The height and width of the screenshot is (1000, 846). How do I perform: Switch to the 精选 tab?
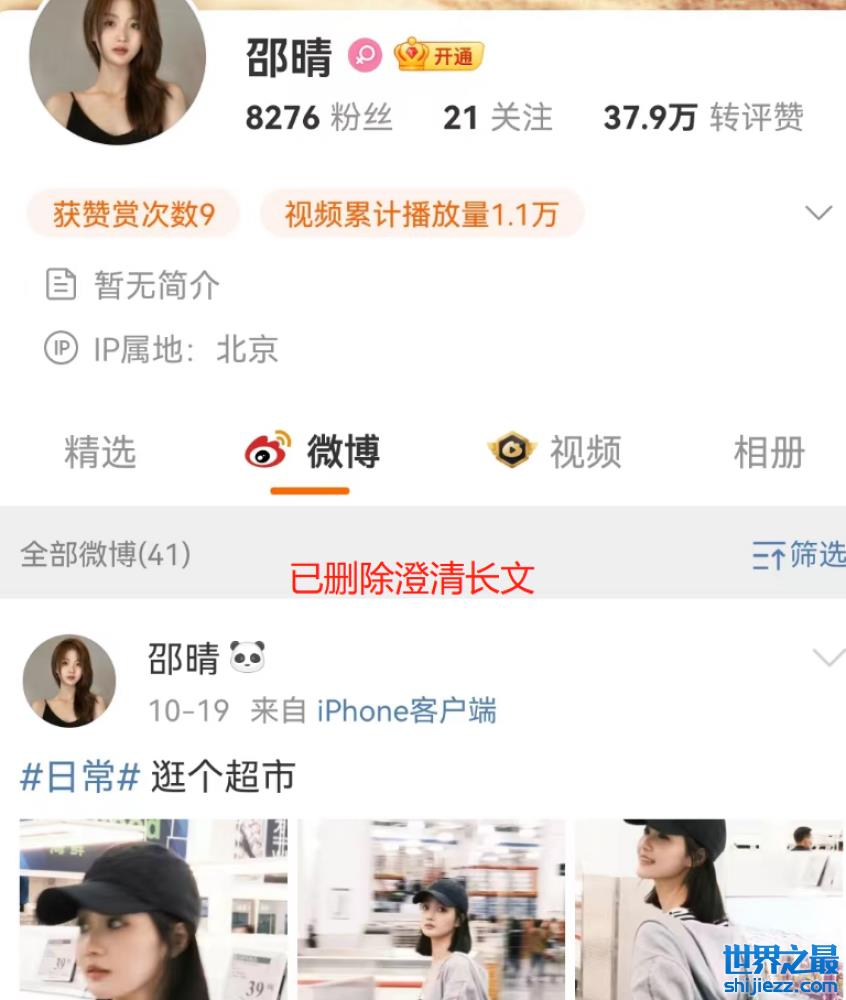point(99,452)
